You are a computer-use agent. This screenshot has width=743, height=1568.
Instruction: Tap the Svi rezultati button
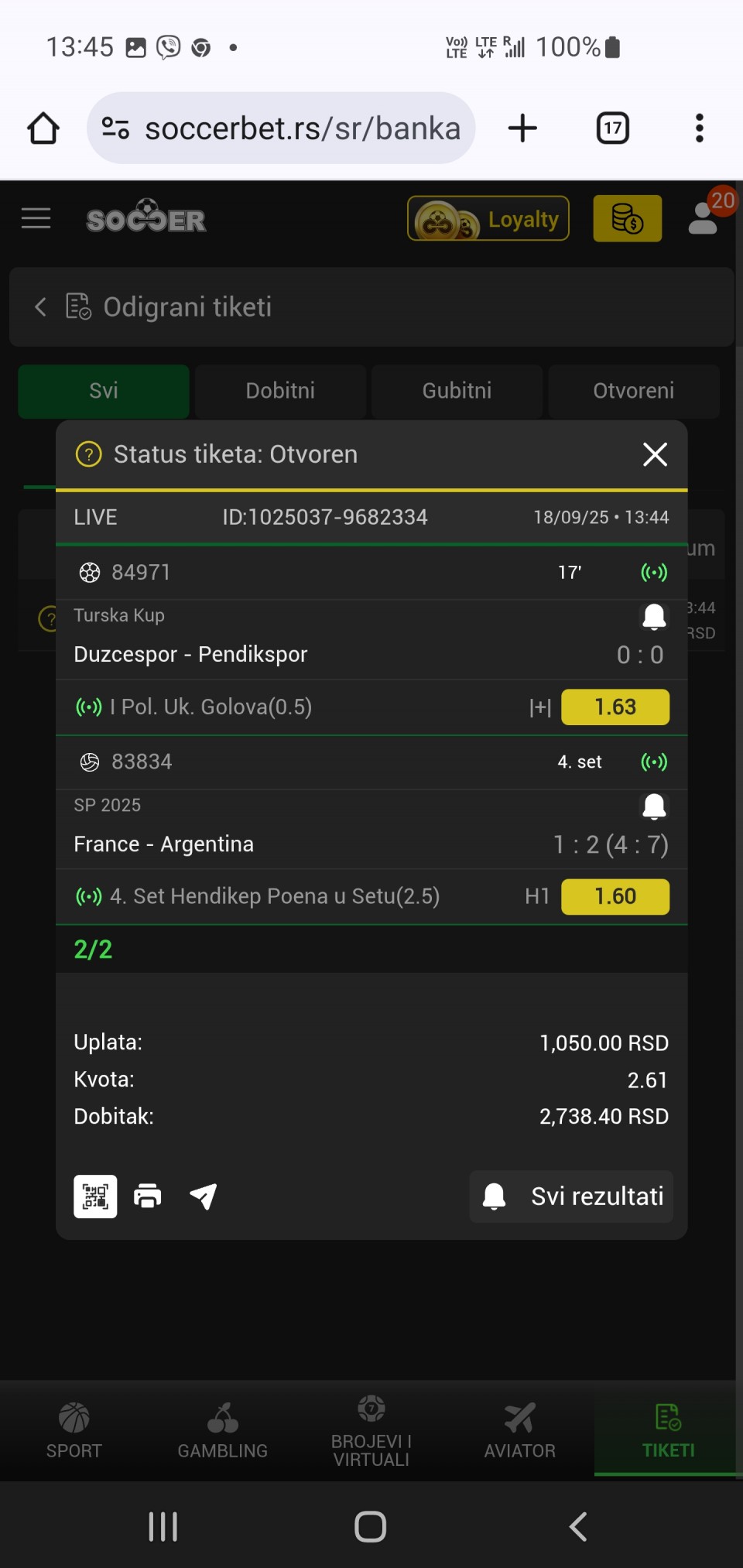point(571,1197)
